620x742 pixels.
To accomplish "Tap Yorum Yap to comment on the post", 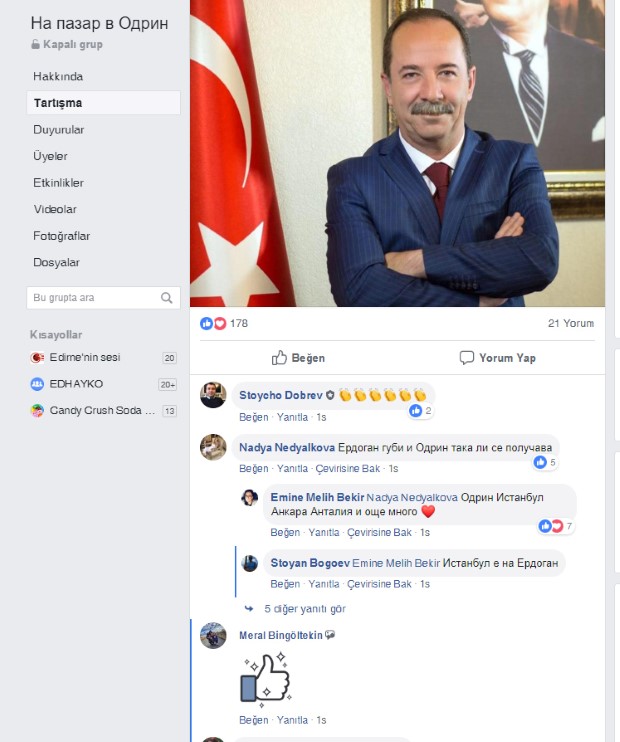I will [499, 358].
